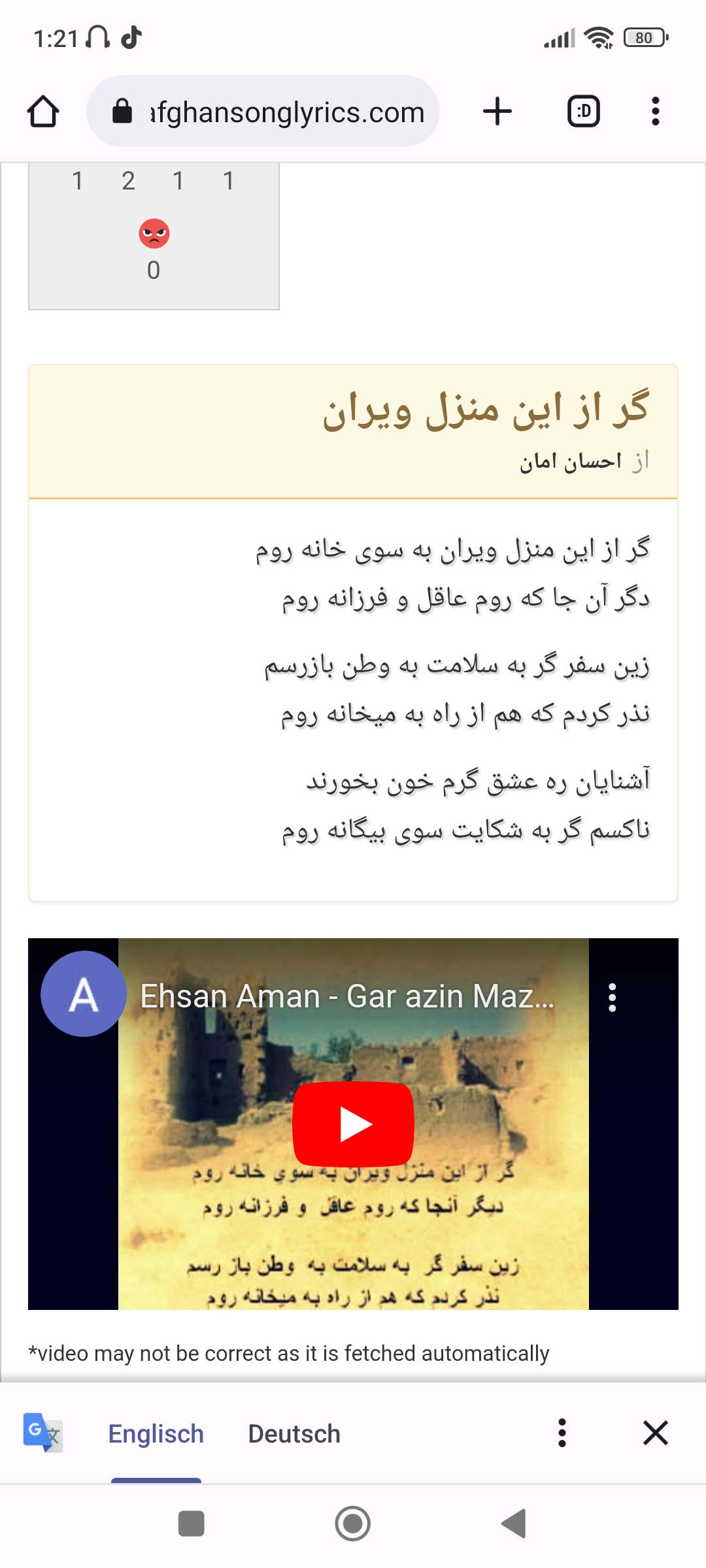Open a new browser tab
706x1568 pixels.
point(497,111)
